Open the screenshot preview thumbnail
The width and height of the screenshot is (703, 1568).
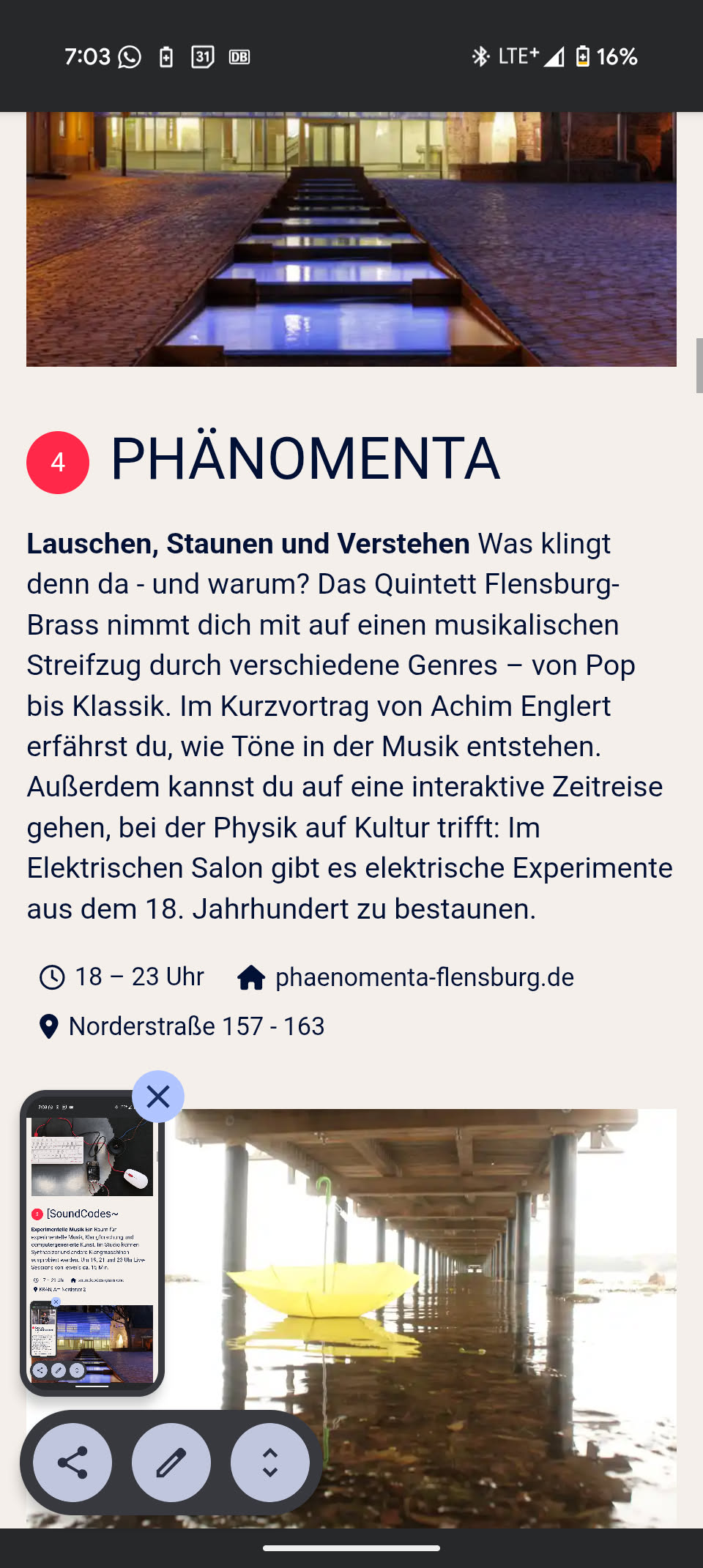pyautogui.click(x=92, y=1244)
